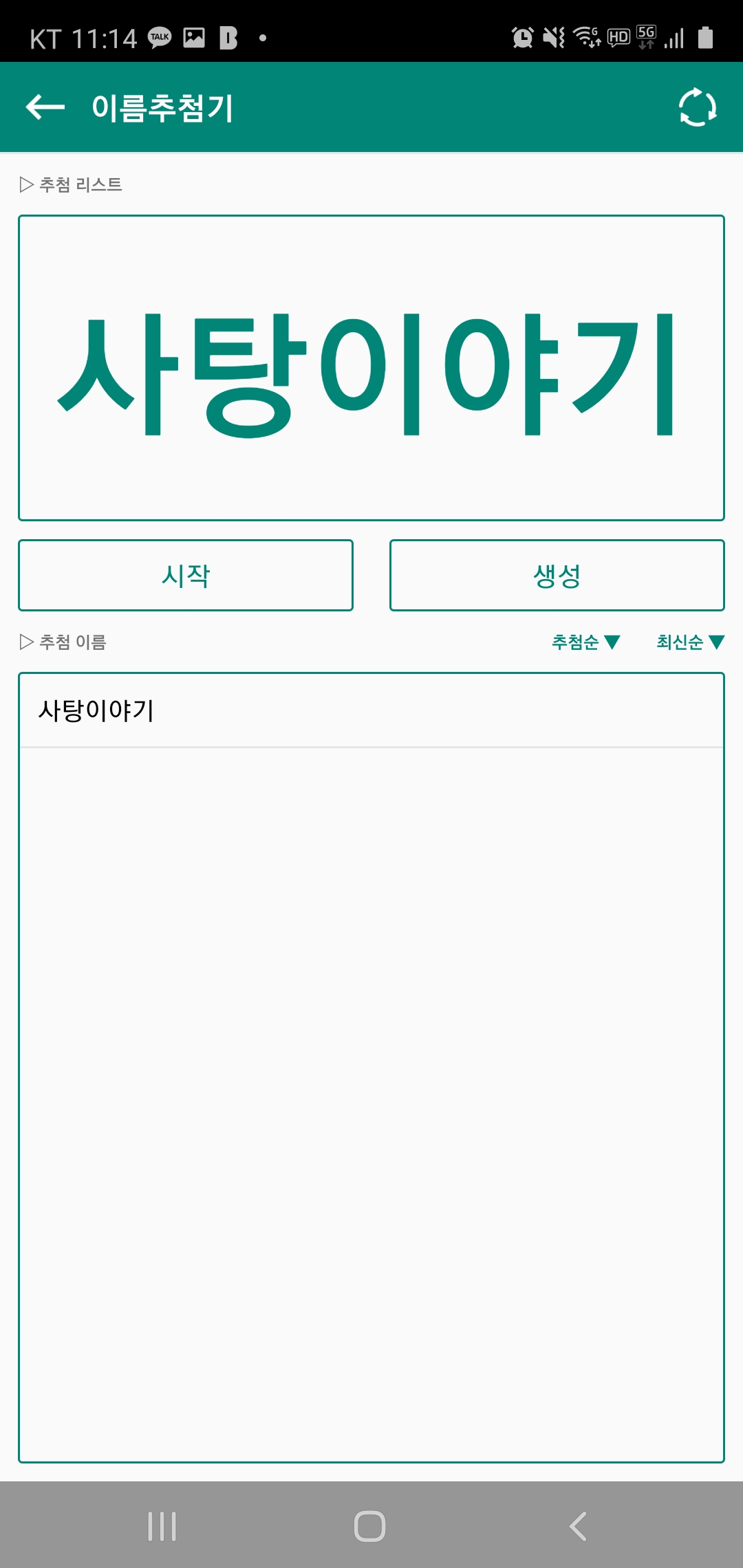Start the draw with the 시작 button

(186, 576)
